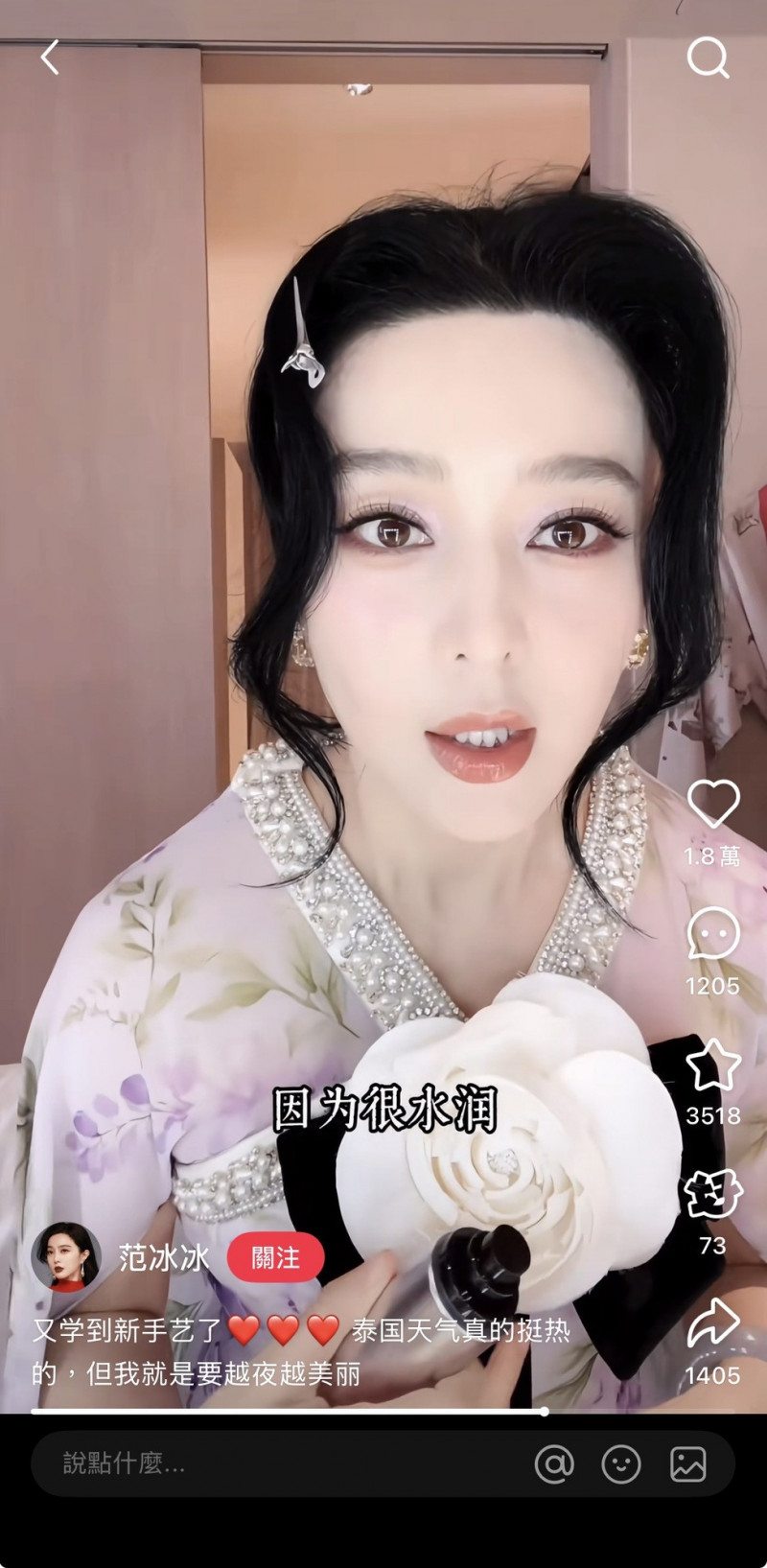Screen dimensions: 767x1568
Task: Follow the creator with the 關注 button
Action: pyautogui.click(x=275, y=1257)
